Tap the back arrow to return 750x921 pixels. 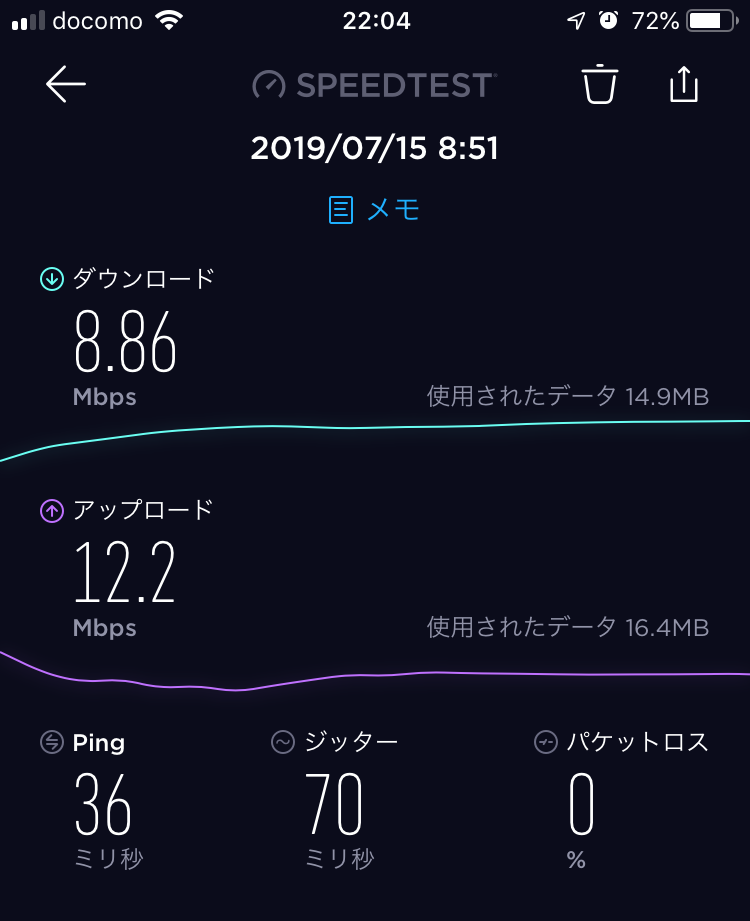coord(66,85)
